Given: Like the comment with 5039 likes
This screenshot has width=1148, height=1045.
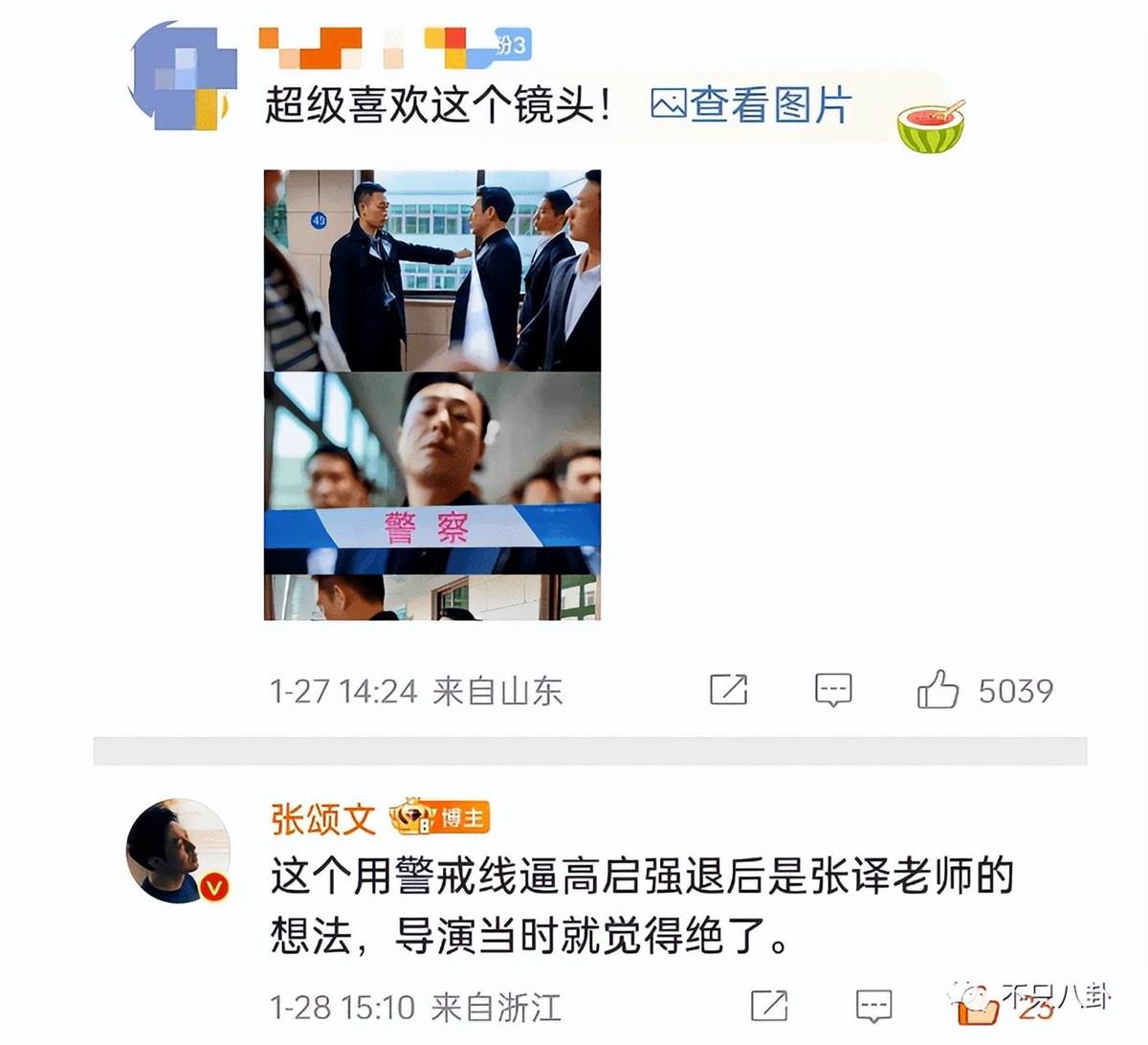Looking at the screenshot, I should (938, 689).
